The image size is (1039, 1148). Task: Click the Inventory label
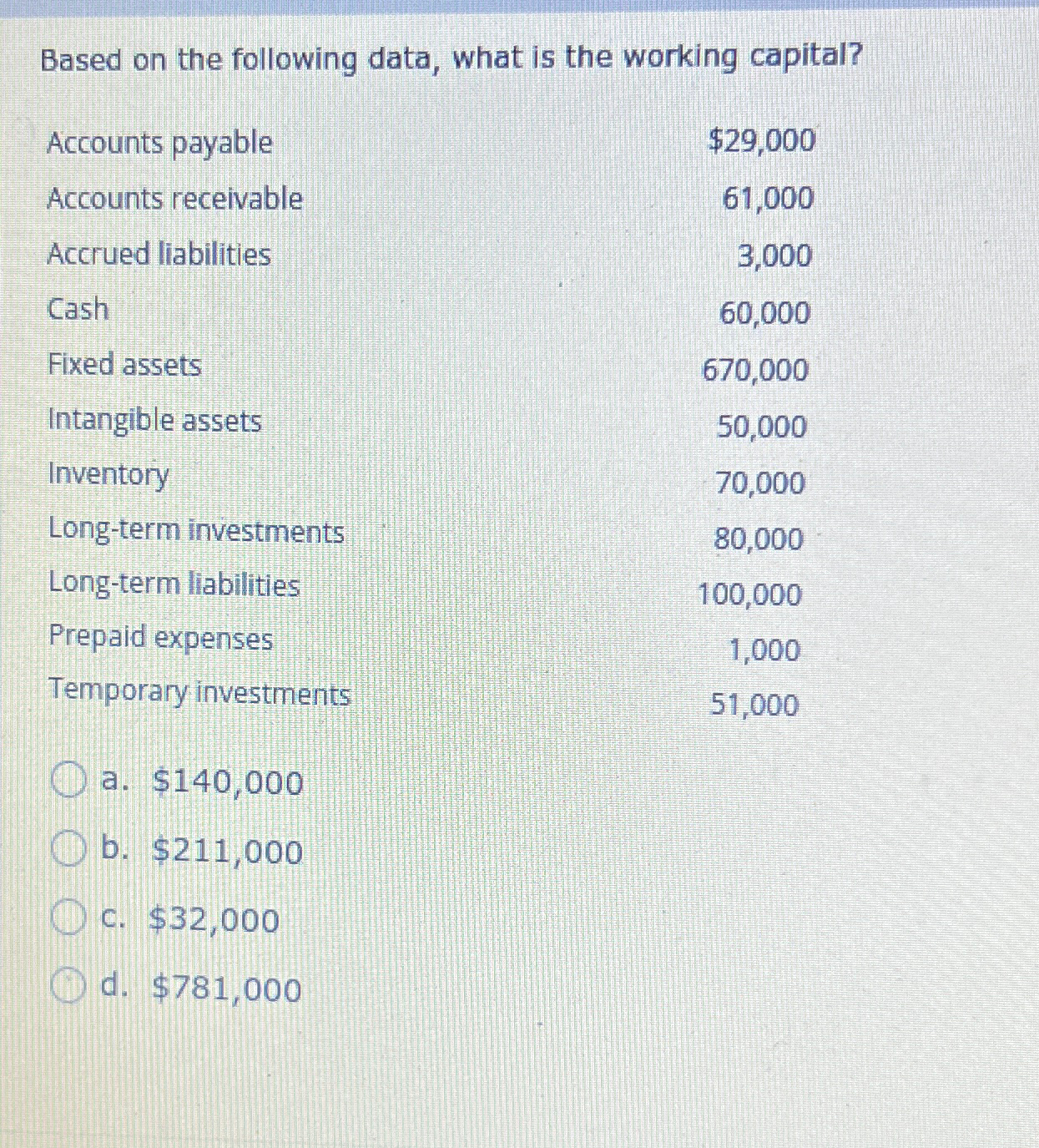tap(108, 473)
